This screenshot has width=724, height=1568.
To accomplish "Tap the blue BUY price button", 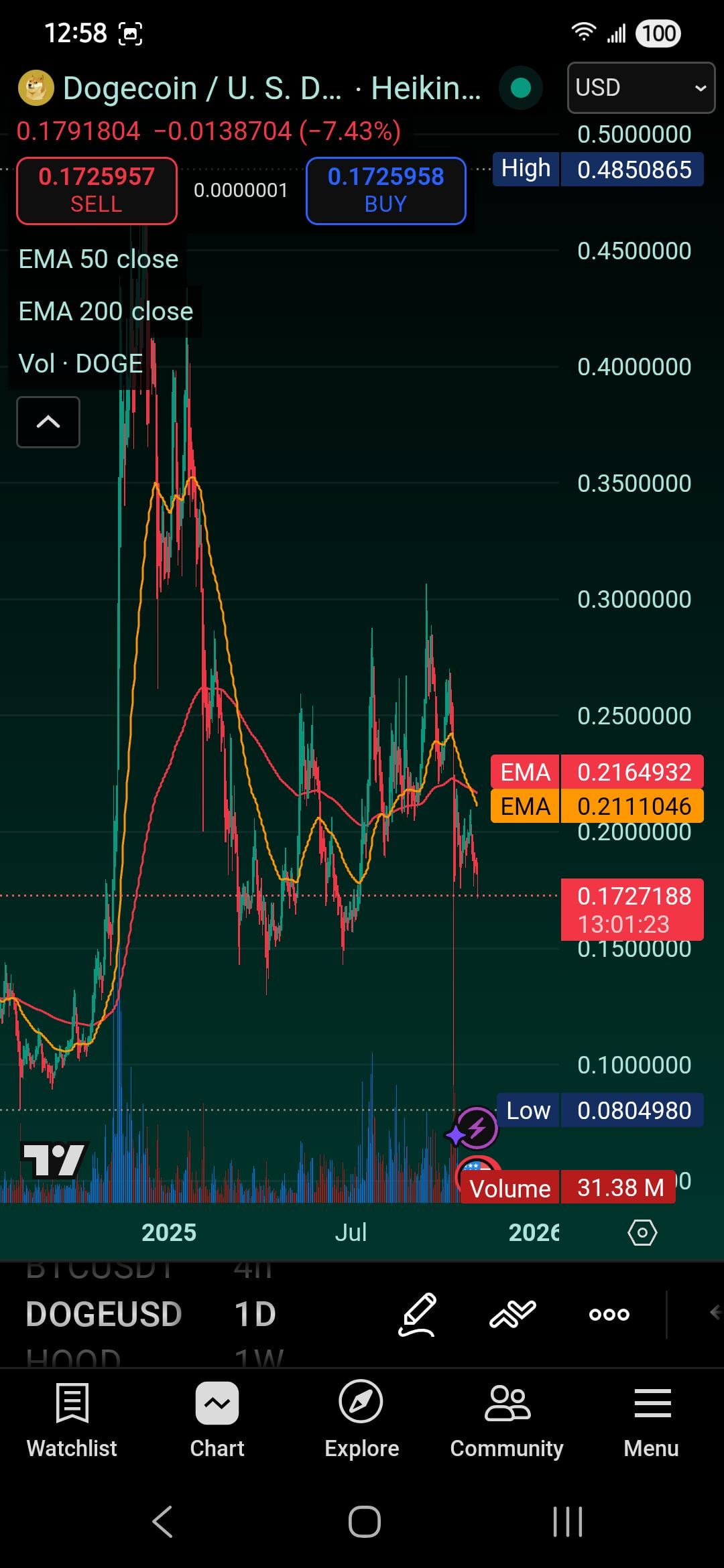I will [385, 190].
